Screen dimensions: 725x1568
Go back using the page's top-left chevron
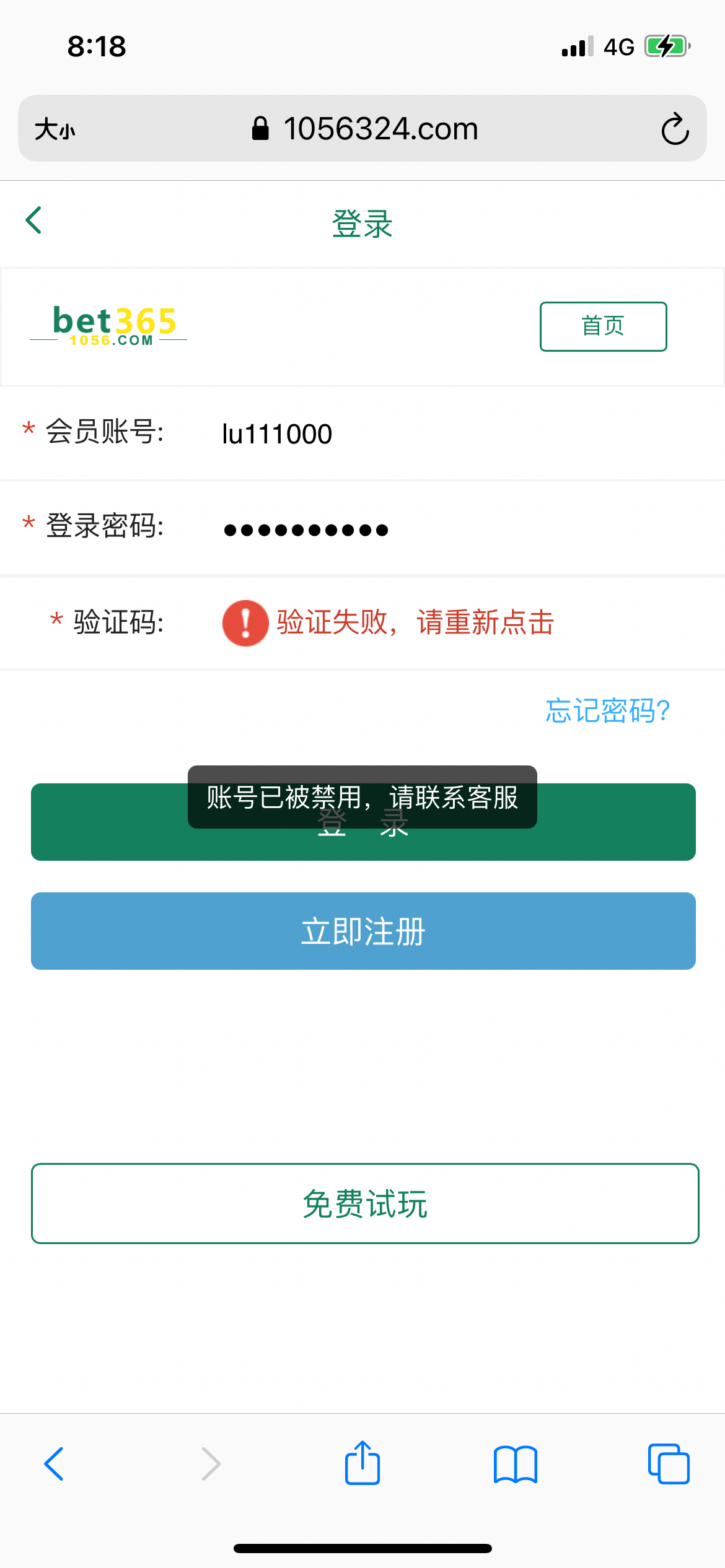click(x=33, y=220)
